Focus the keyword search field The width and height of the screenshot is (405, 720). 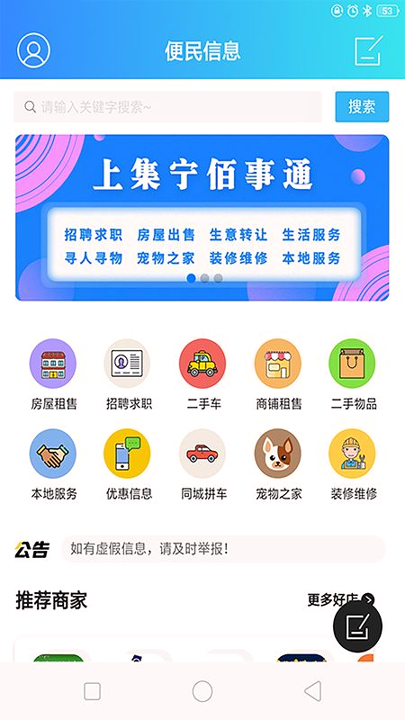click(x=168, y=107)
